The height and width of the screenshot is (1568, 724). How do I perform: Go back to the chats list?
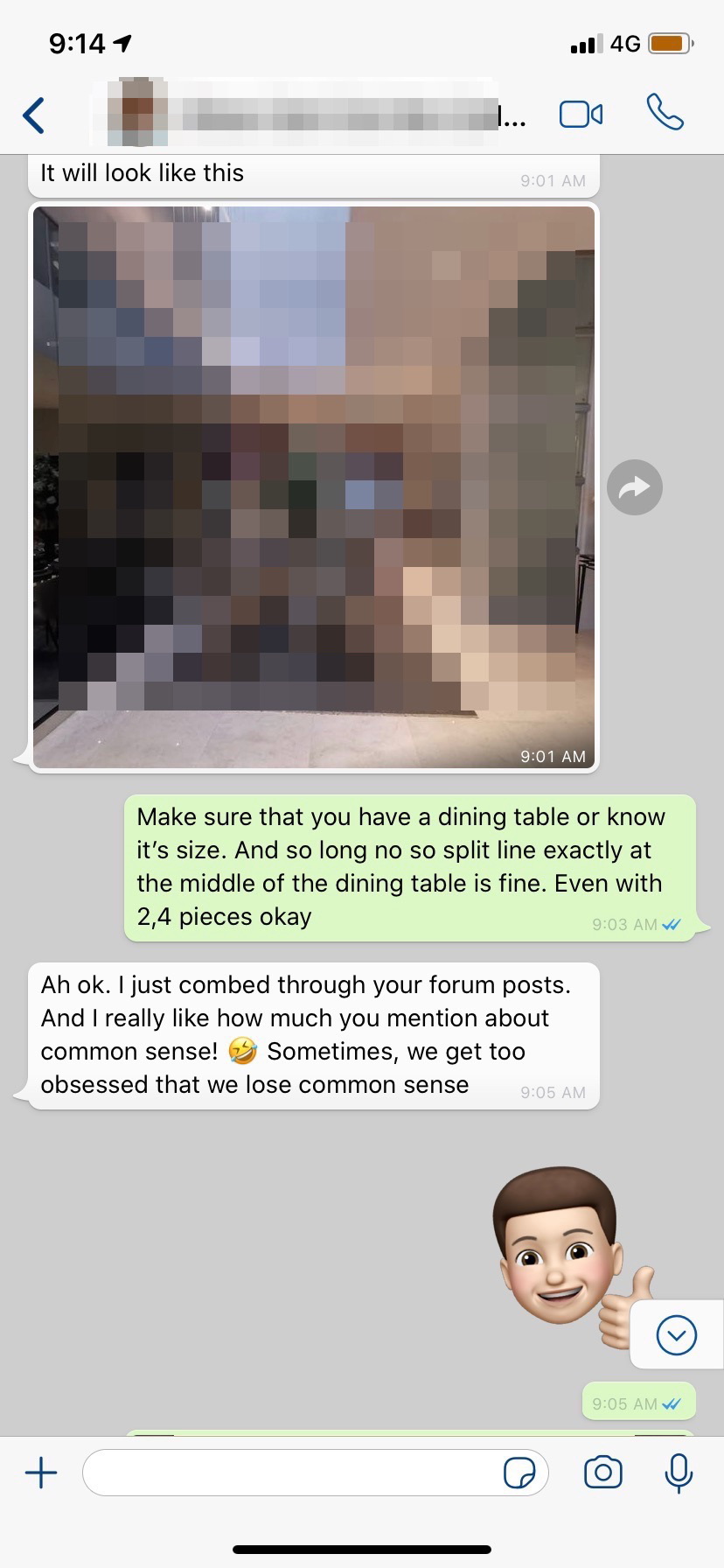click(34, 115)
